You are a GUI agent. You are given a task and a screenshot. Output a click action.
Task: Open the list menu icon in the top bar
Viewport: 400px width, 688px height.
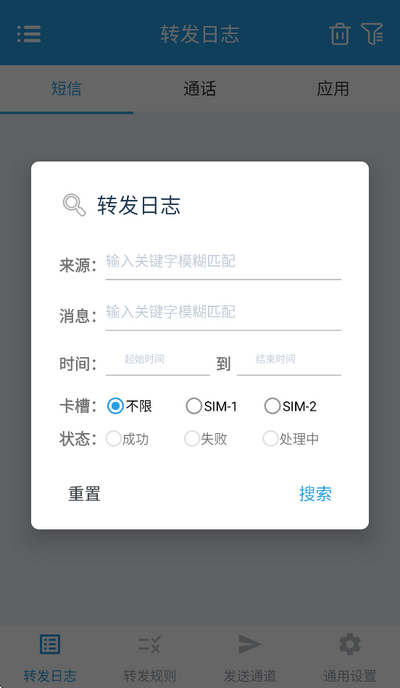tap(29, 34)
